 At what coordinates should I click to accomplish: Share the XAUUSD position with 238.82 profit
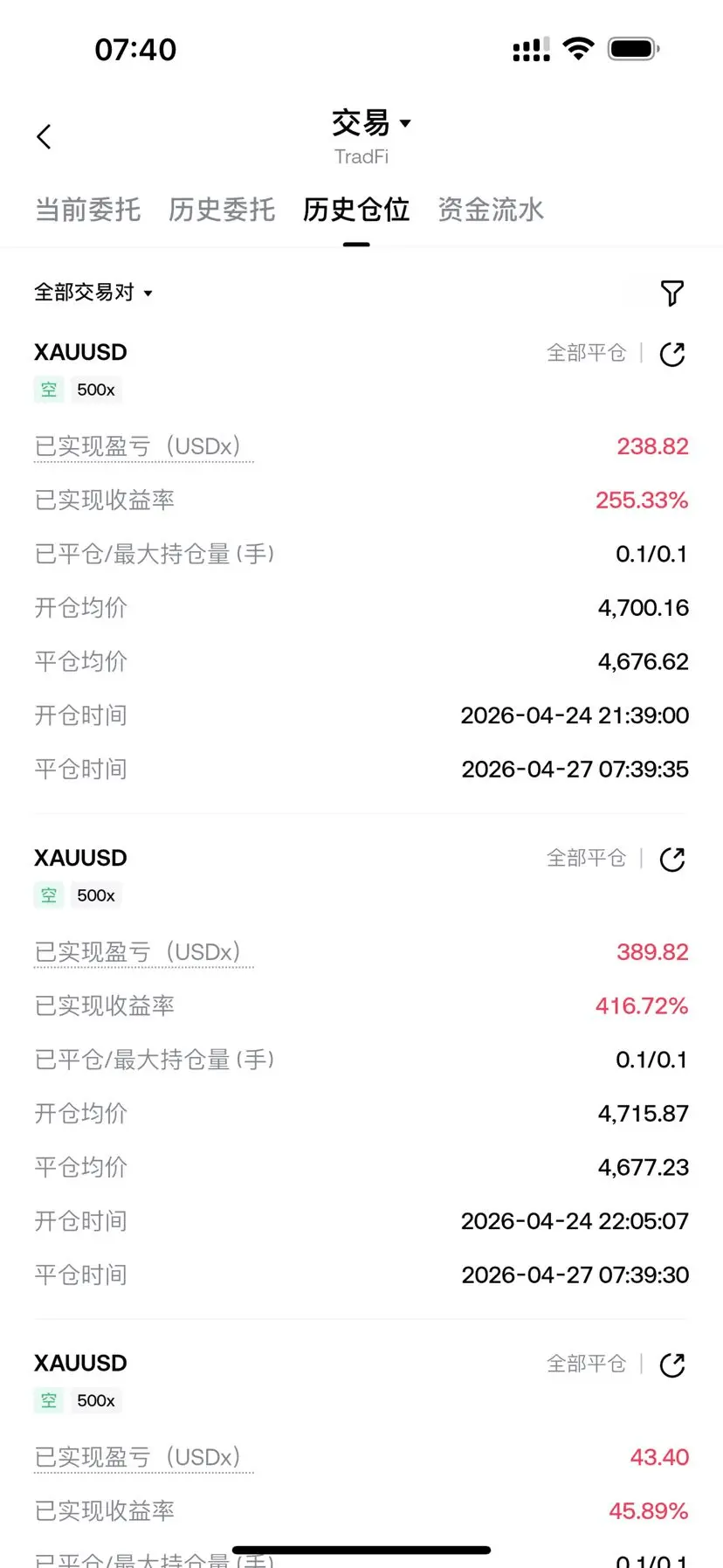[x=672, y=354]
